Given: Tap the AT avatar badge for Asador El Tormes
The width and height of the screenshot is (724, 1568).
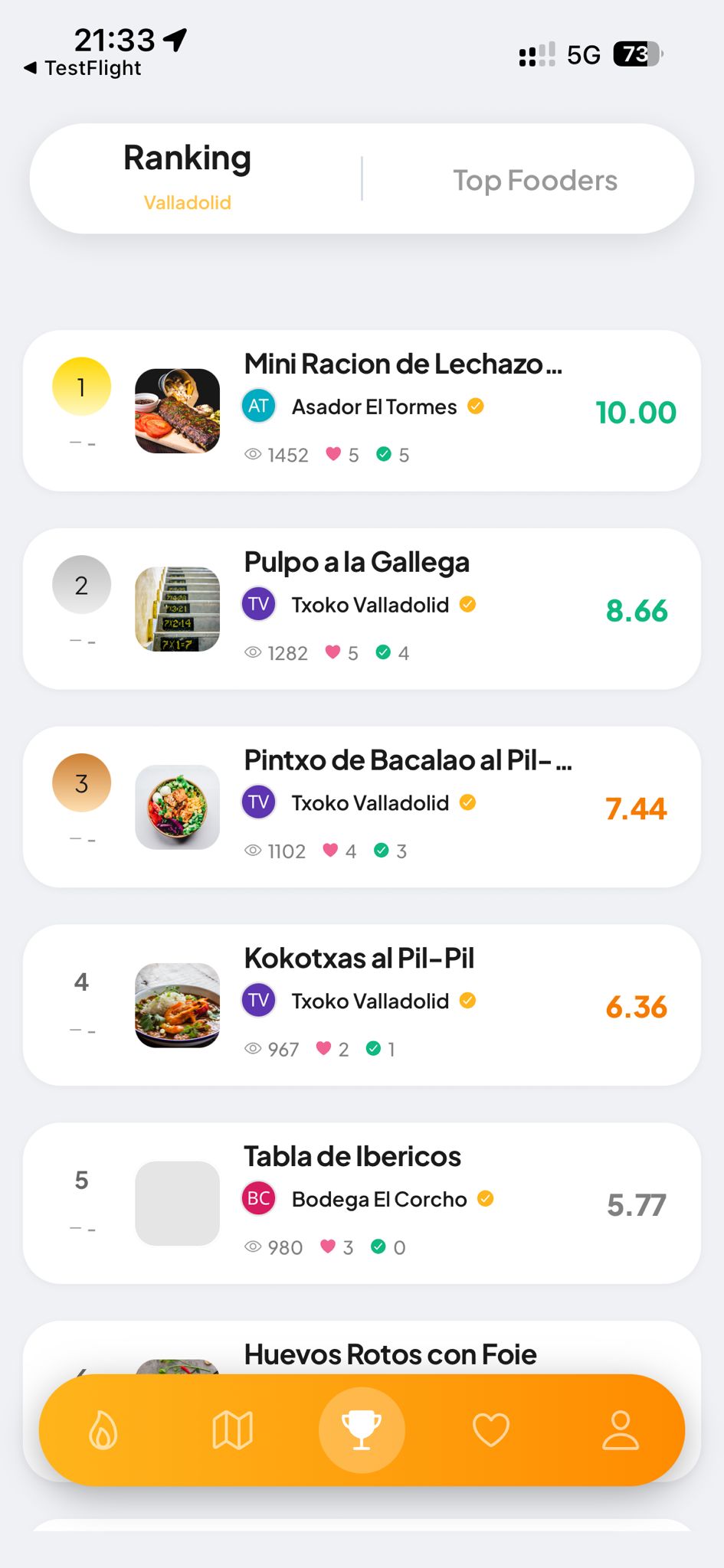Looking at the screenshot, I should pyautogui.click(x=258, y=406).
